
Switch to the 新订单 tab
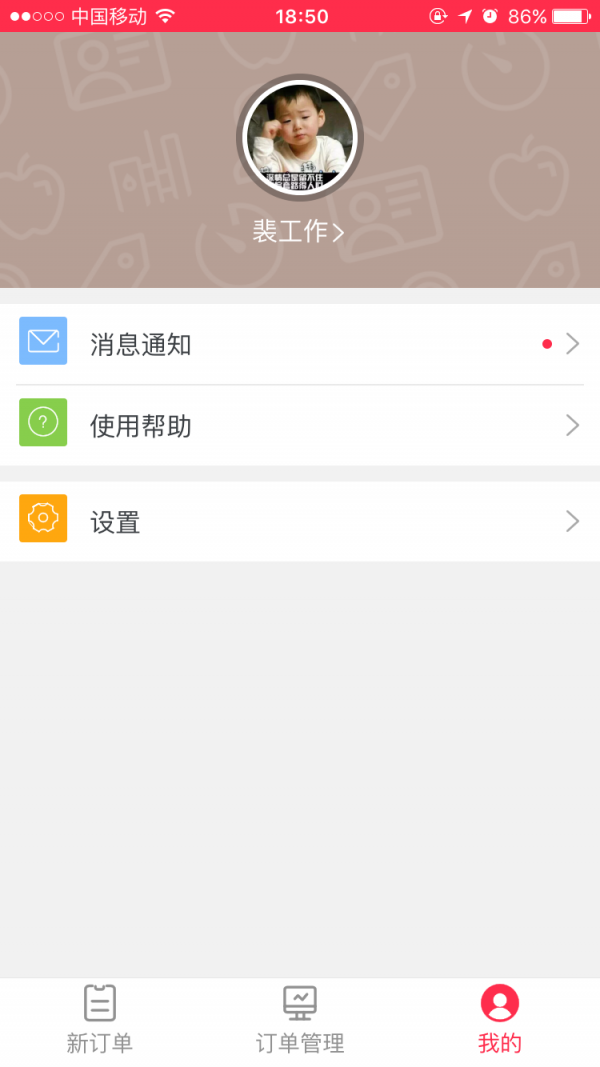click(100, 1019)
